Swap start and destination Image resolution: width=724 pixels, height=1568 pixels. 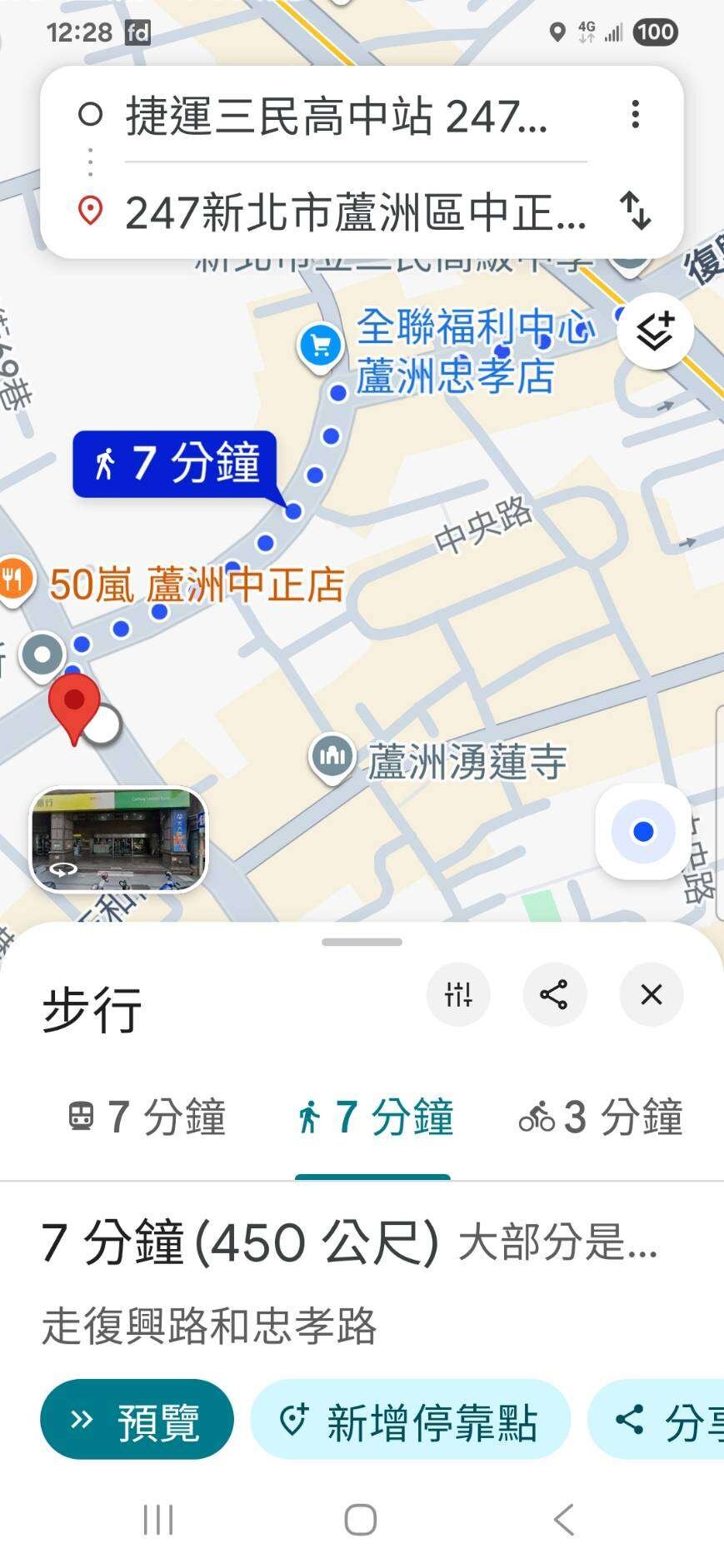coord(635,211)
